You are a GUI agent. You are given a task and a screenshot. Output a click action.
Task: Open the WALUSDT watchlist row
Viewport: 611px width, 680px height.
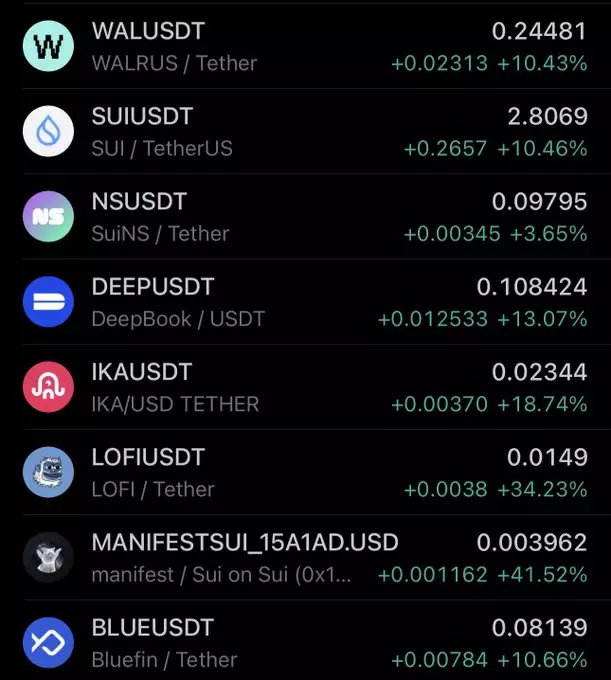[x=305, y=46]
